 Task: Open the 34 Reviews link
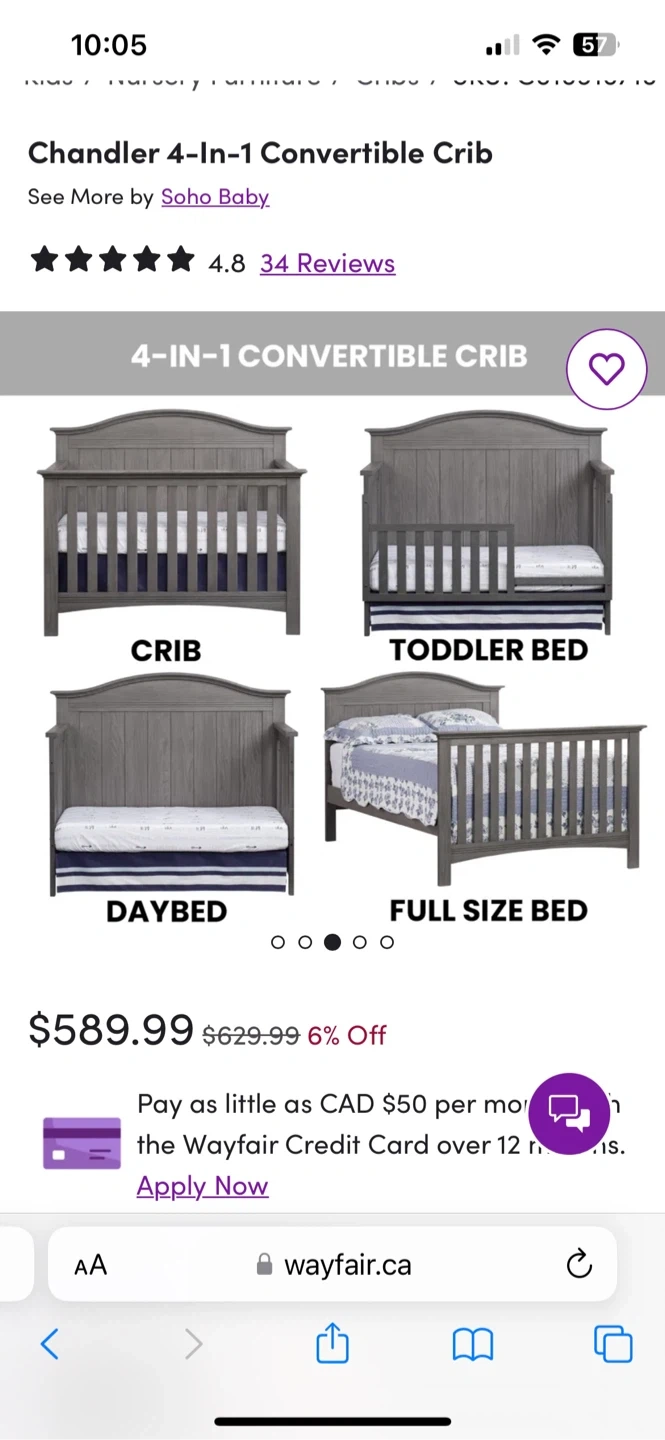pyautogui.click(x=327, y=263)
